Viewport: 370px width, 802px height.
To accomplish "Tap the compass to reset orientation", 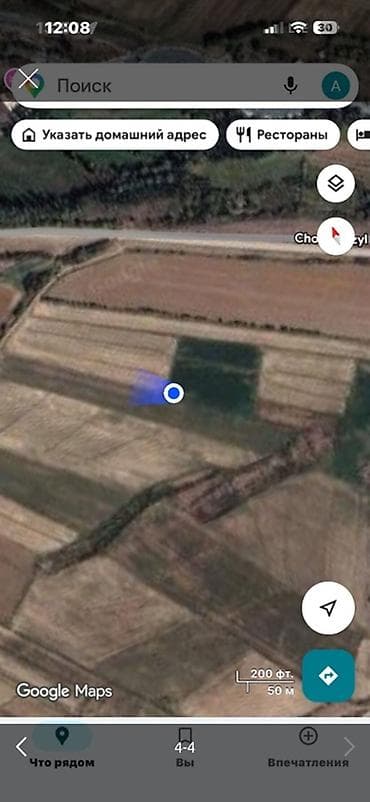I will (x=336, y=236).
